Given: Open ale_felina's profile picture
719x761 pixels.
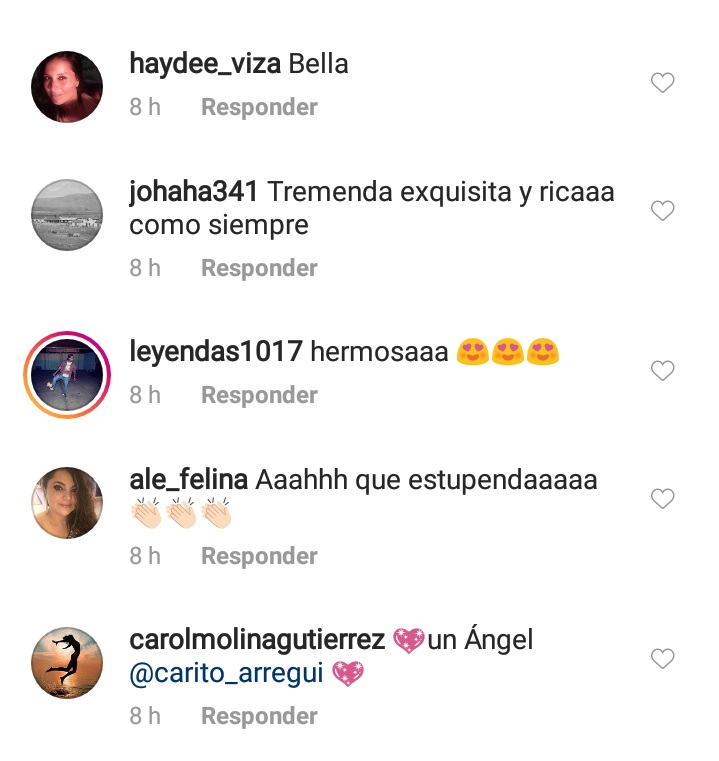Looking at the screenshot, I should 67,502.
